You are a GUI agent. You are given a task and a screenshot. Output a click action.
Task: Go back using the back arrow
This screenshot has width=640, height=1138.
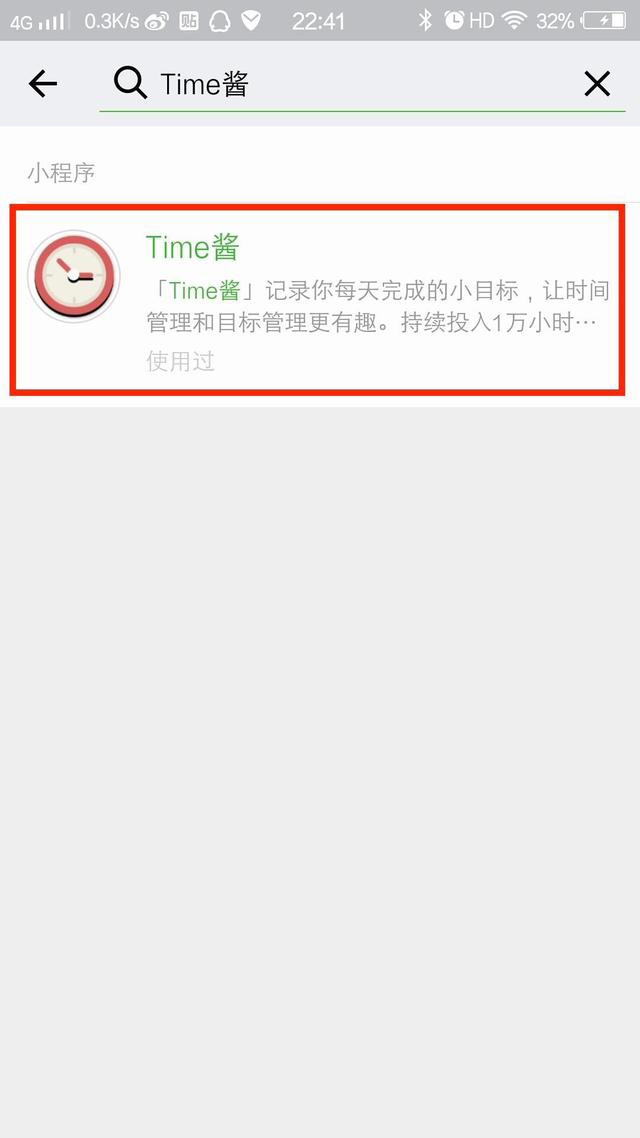[43, 84]
